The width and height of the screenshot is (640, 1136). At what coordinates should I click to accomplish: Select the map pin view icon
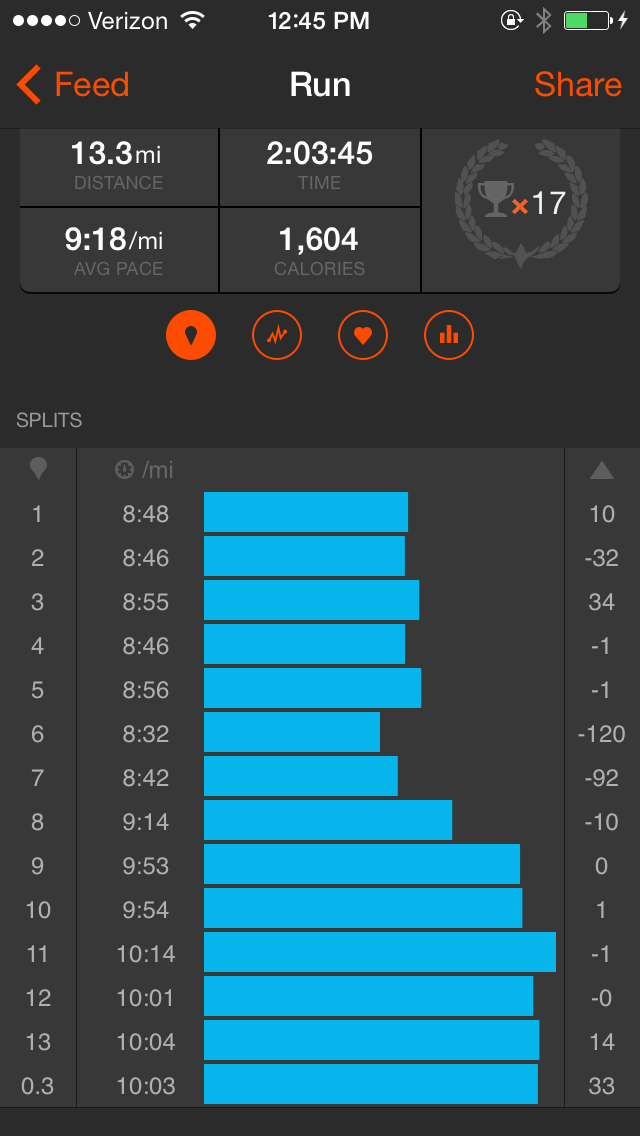[190, 335]
